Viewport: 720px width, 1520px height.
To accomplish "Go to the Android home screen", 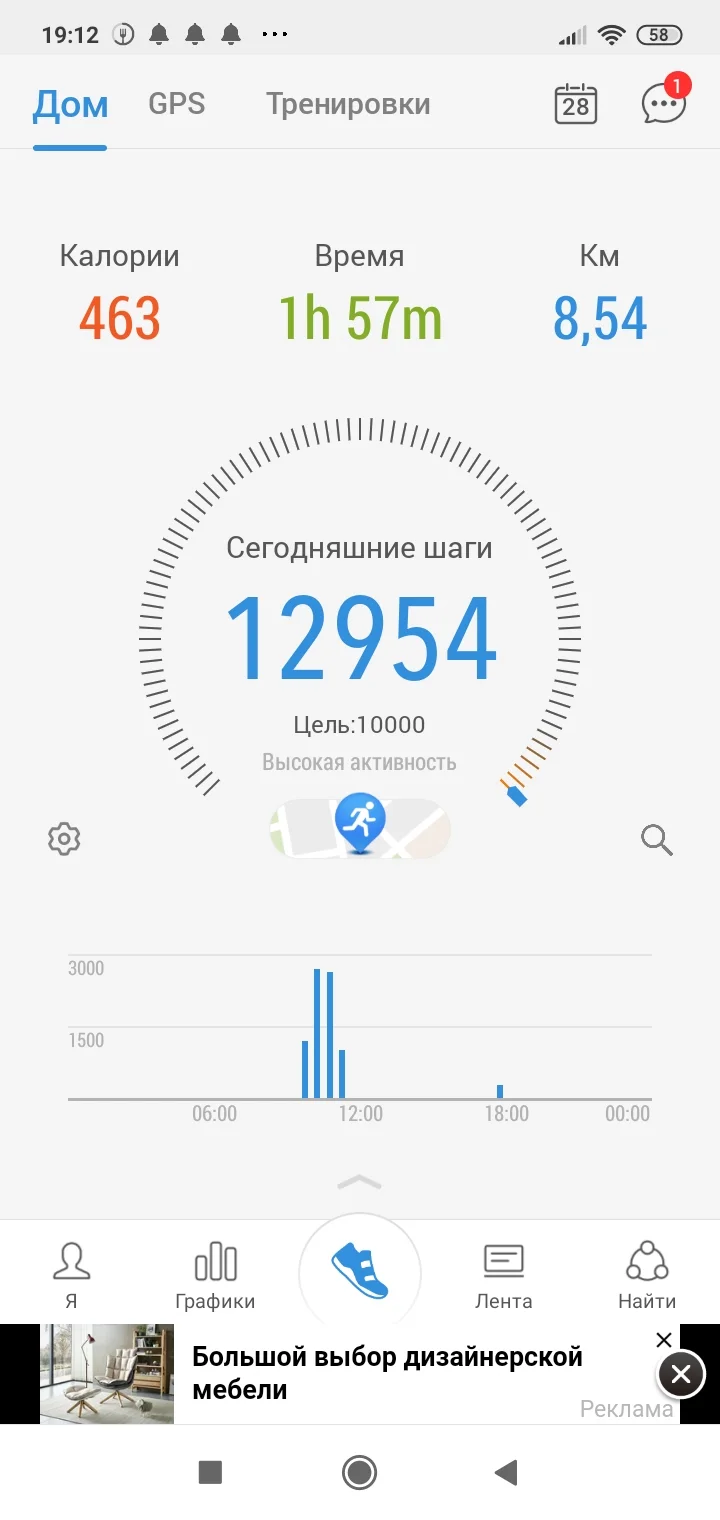I will [359, 1472].
